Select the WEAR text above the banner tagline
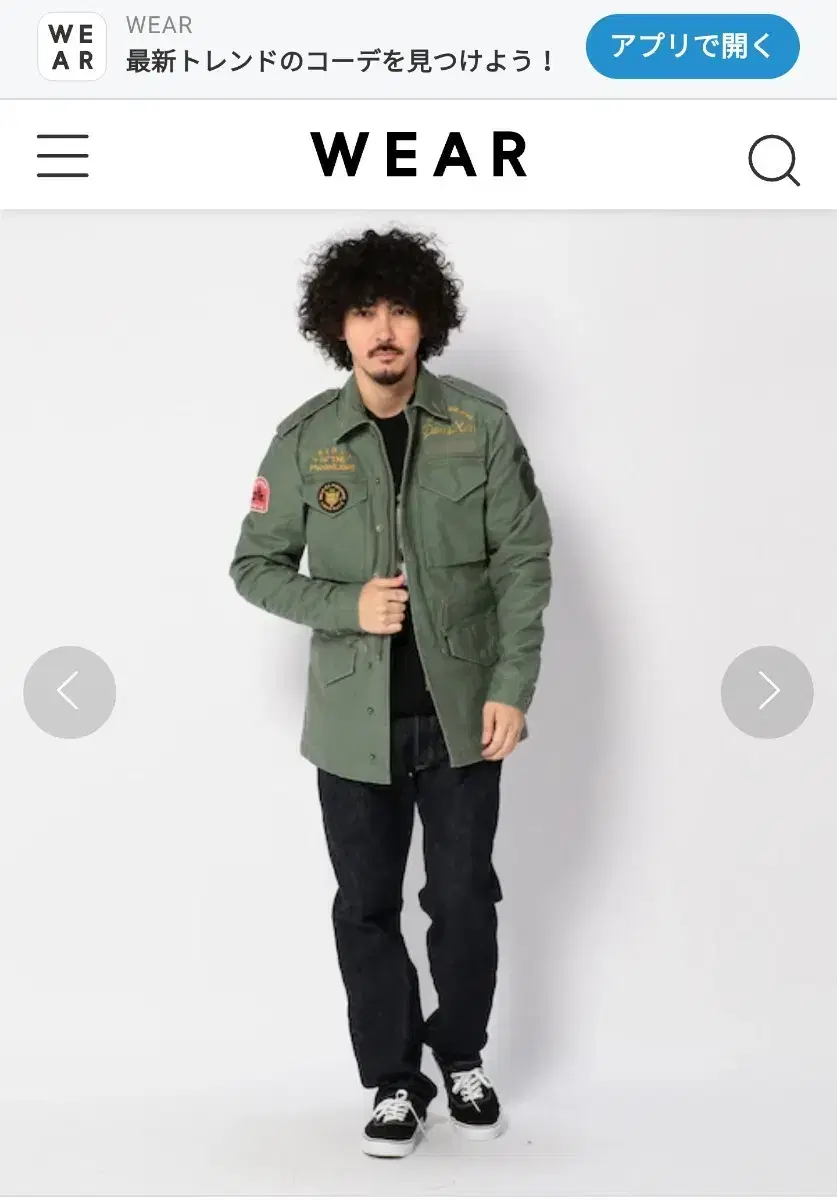837x1200 pixels. pos(156,25)
